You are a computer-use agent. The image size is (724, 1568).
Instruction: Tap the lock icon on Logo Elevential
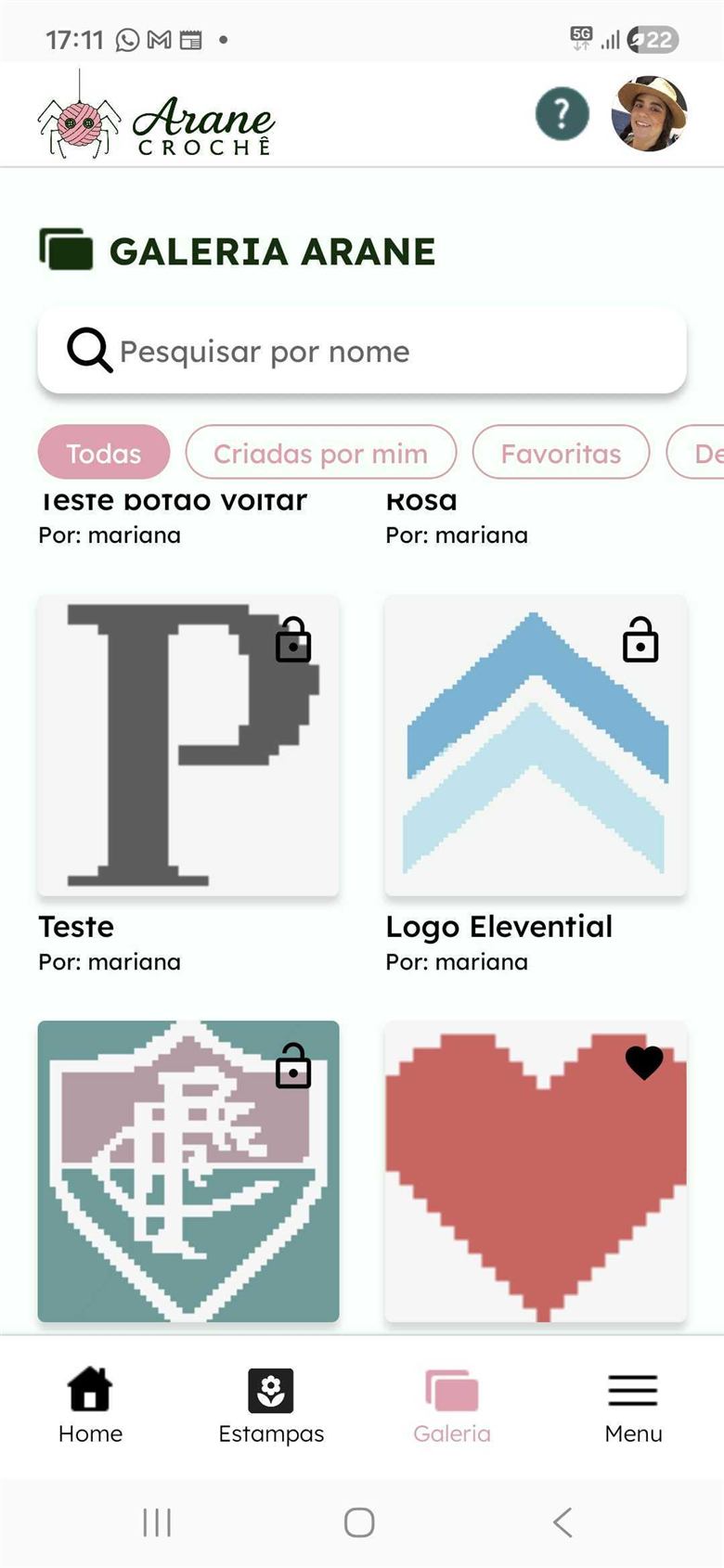[640, 639]
